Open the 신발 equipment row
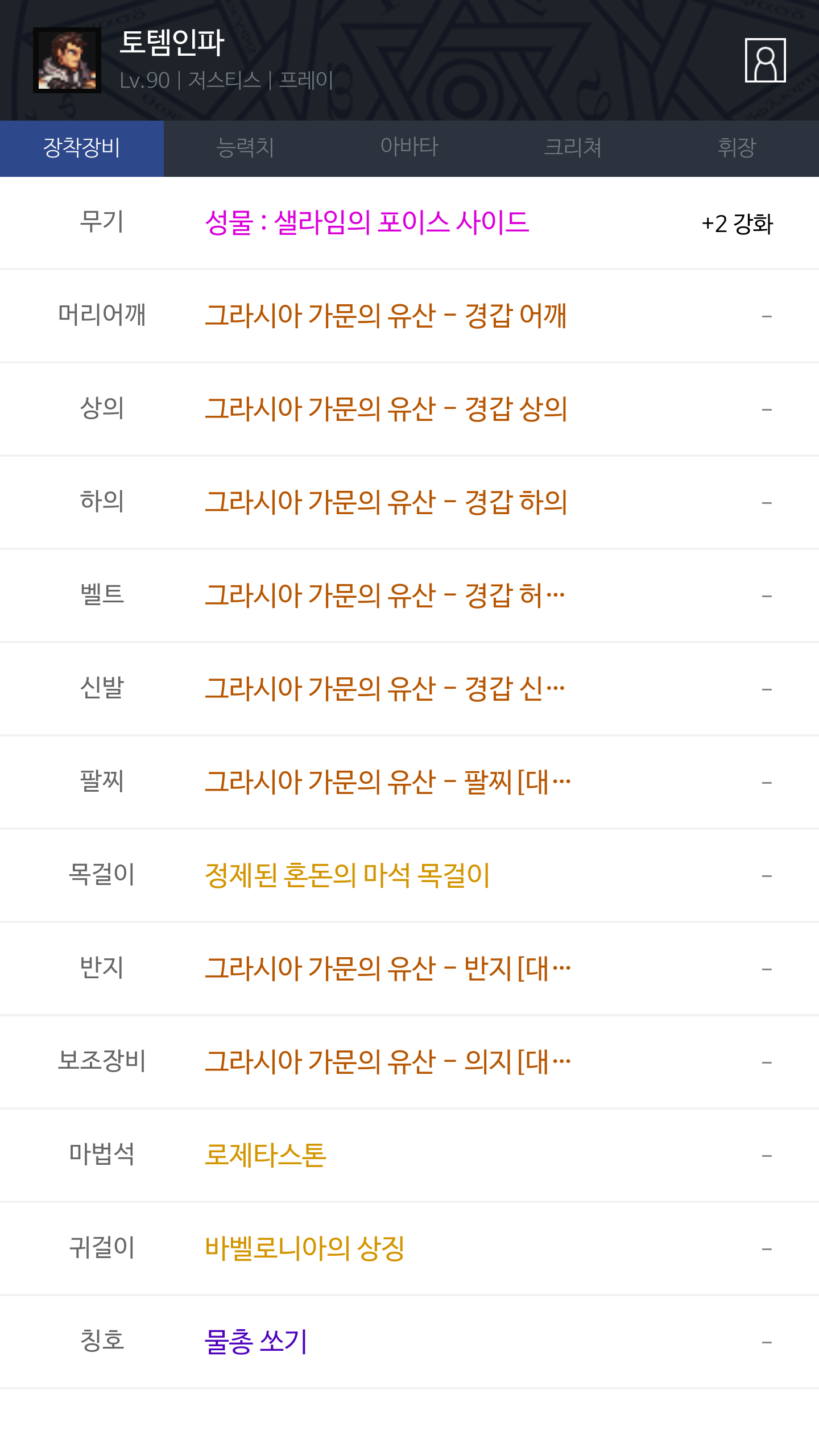This screenshot has width=819, height=1456. pyautogui.click(x=409, y=689)
